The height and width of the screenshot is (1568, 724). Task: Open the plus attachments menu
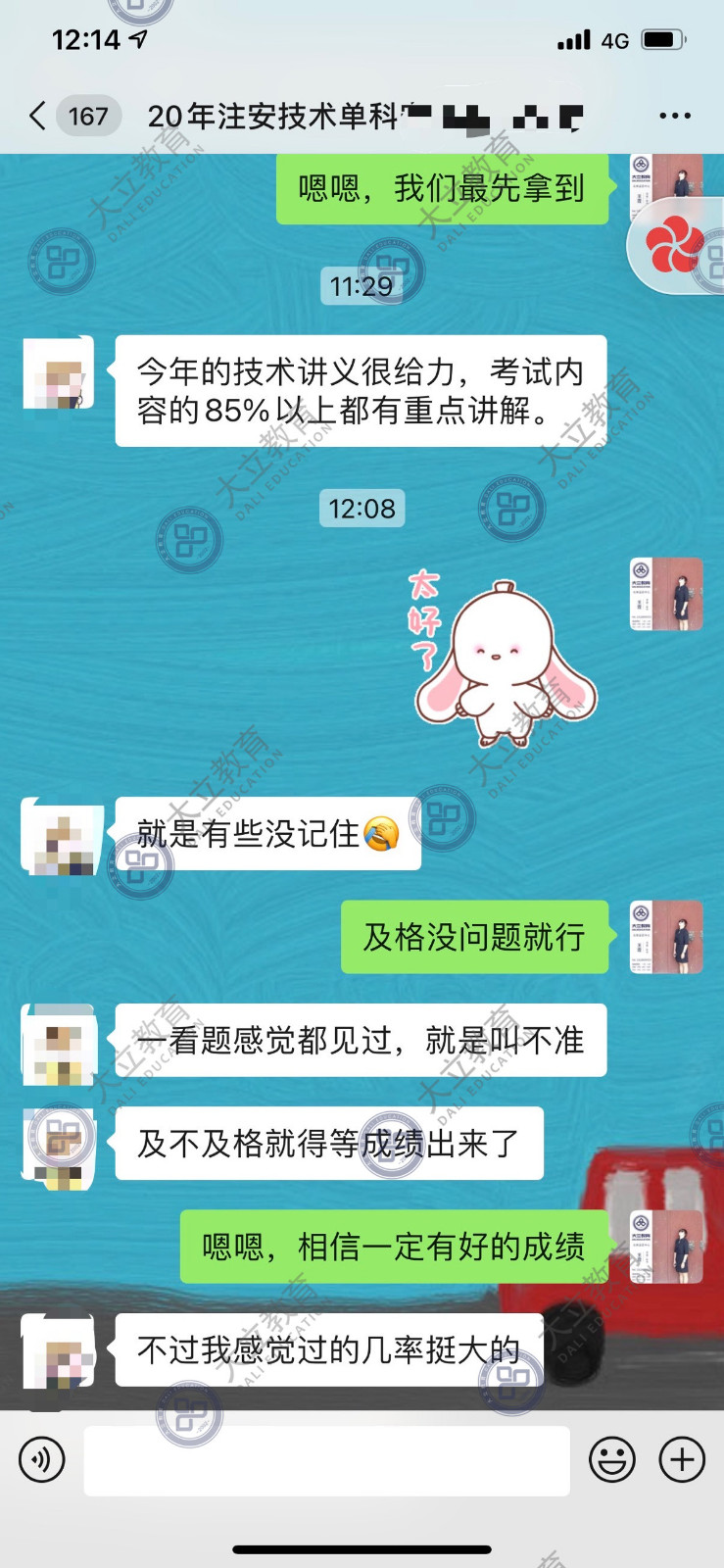pyautogui.click(x=682, y=1459)
